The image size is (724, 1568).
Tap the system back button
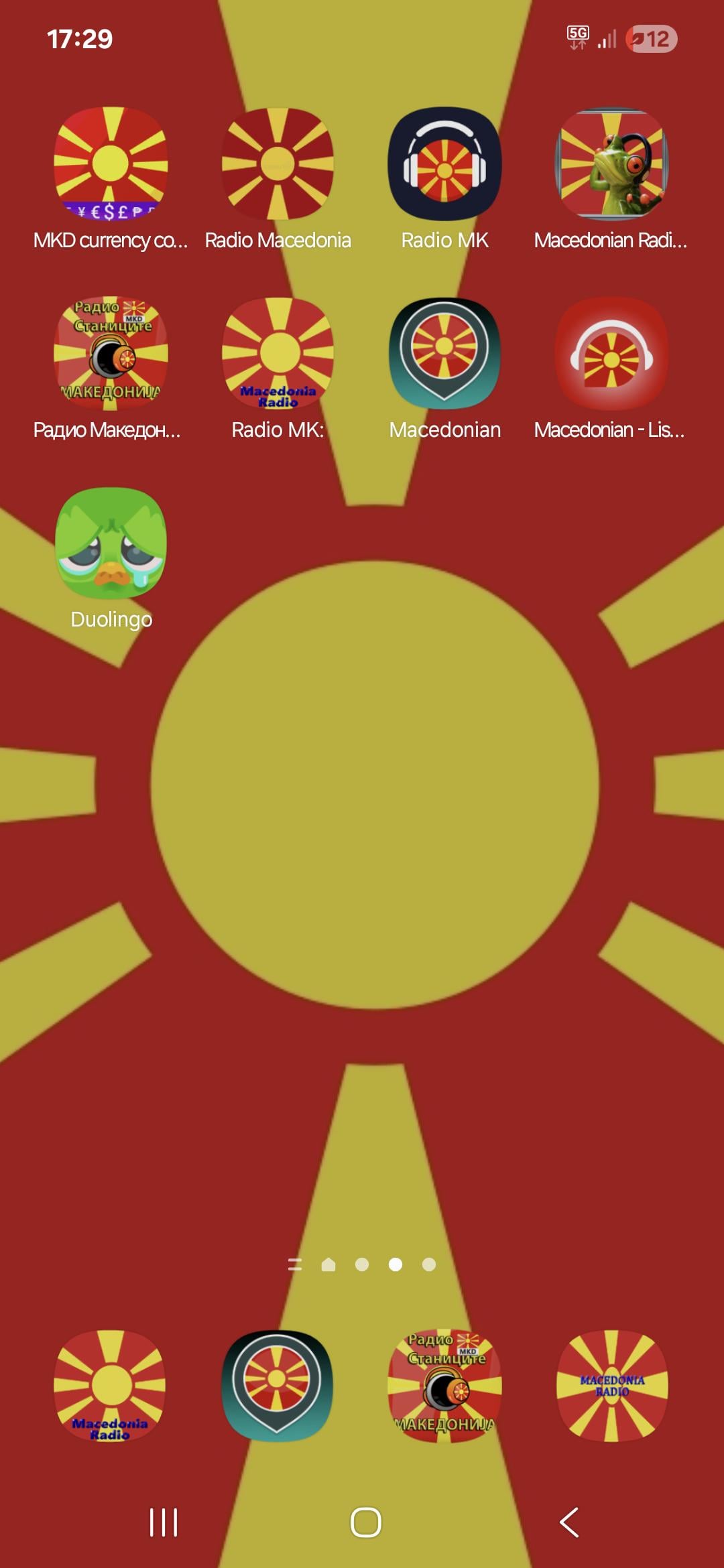(569, 1522)
